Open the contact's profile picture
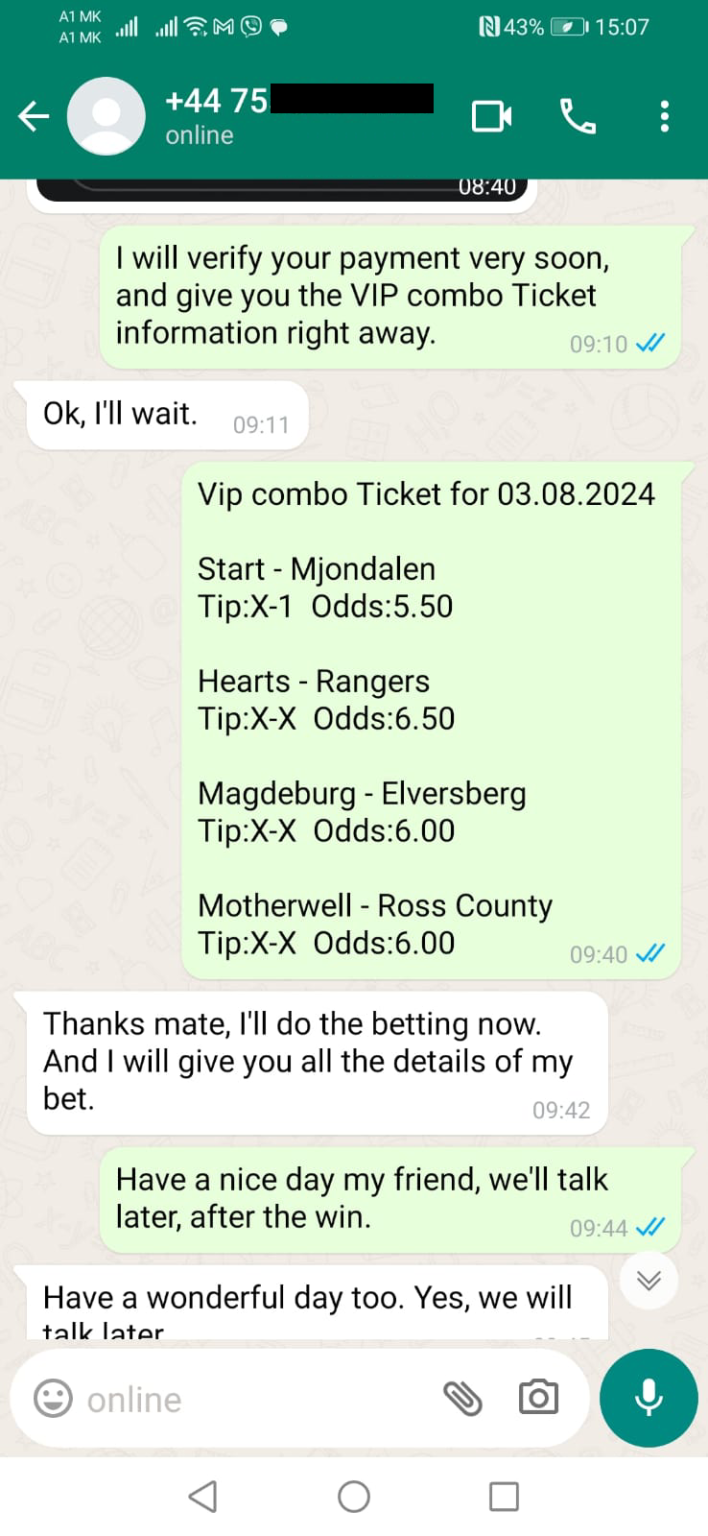This screenshot has width=708, height=1536. (107, 118)
